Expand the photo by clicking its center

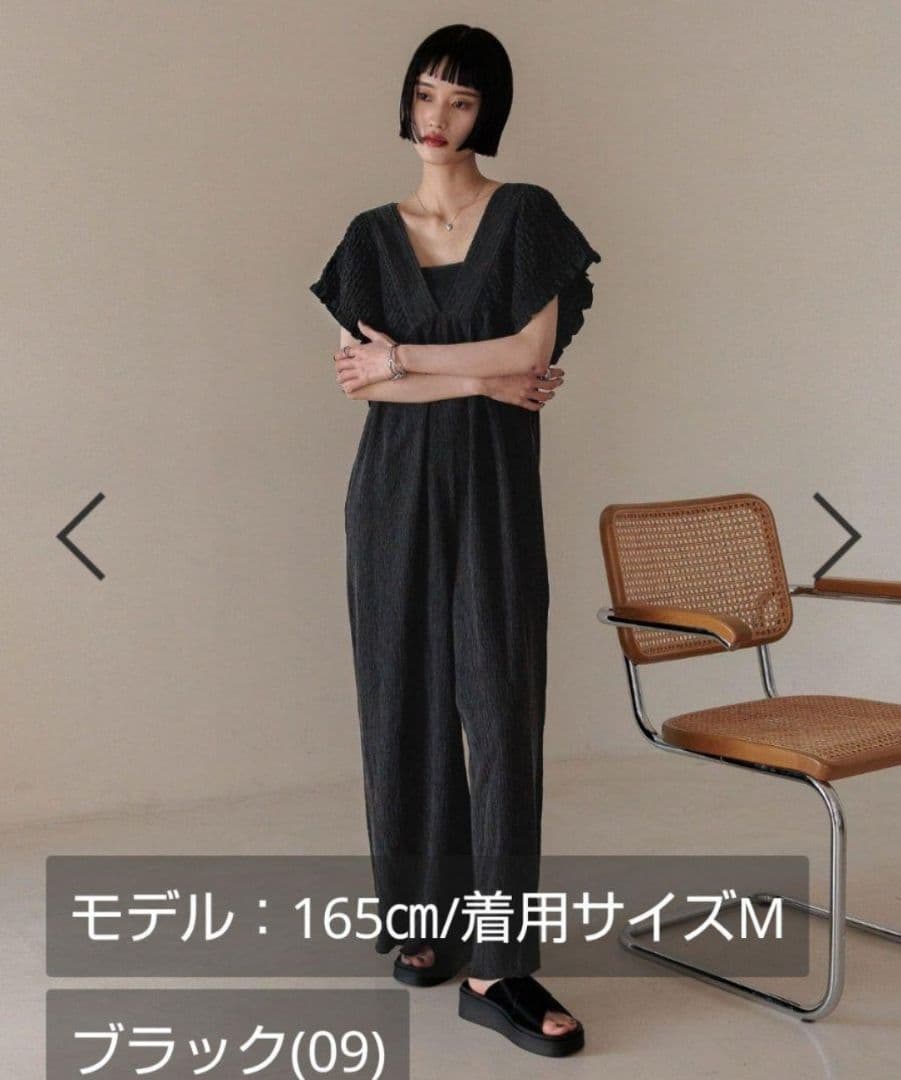coord(450,540)
